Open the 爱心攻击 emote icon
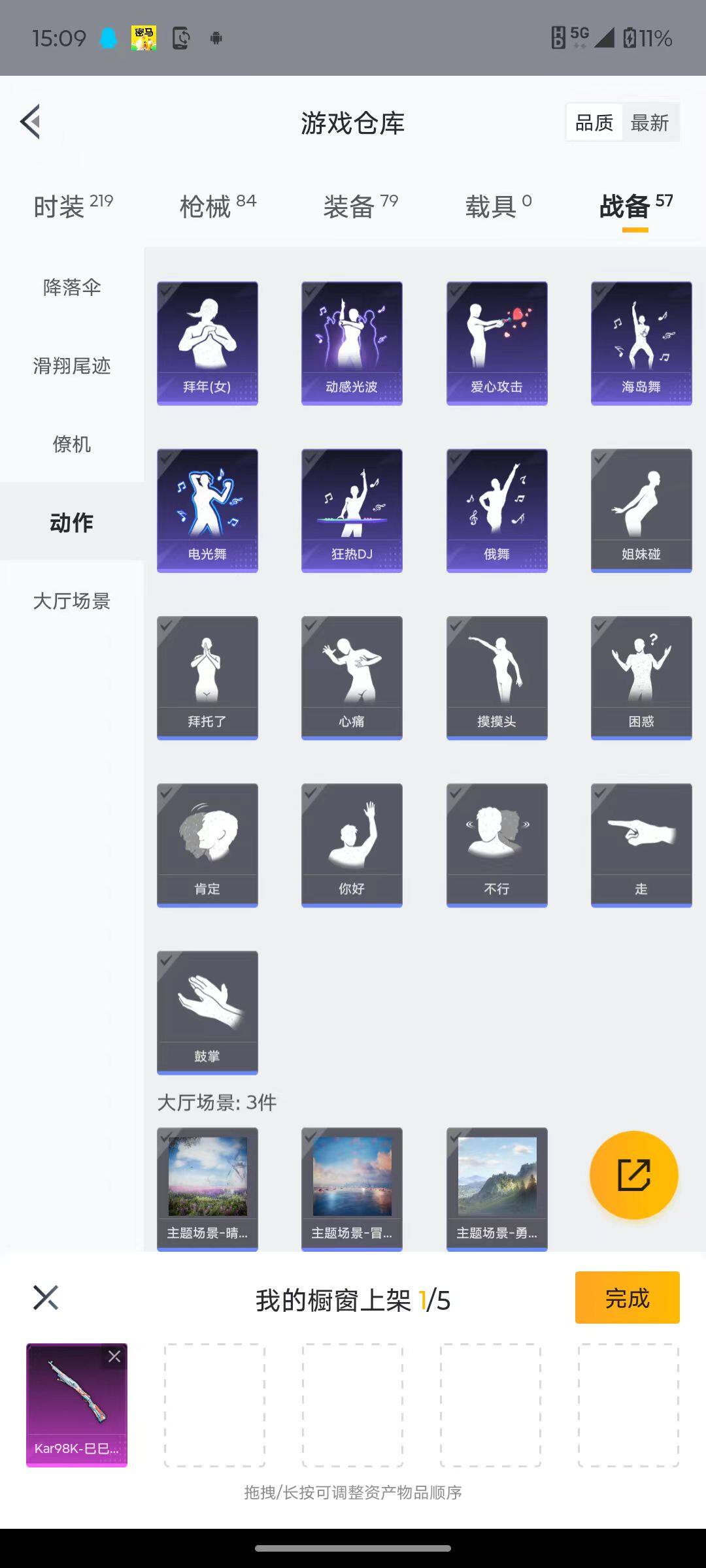The width and height of the screenshot is (706, 1568). click(496, 341)
